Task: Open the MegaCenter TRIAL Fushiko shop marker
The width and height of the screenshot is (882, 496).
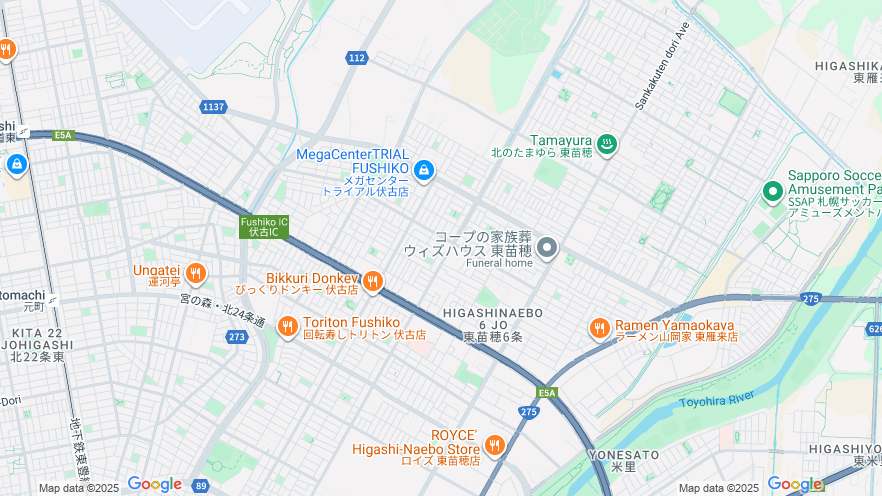Action: pyautogui.click(x=423, y=171)
